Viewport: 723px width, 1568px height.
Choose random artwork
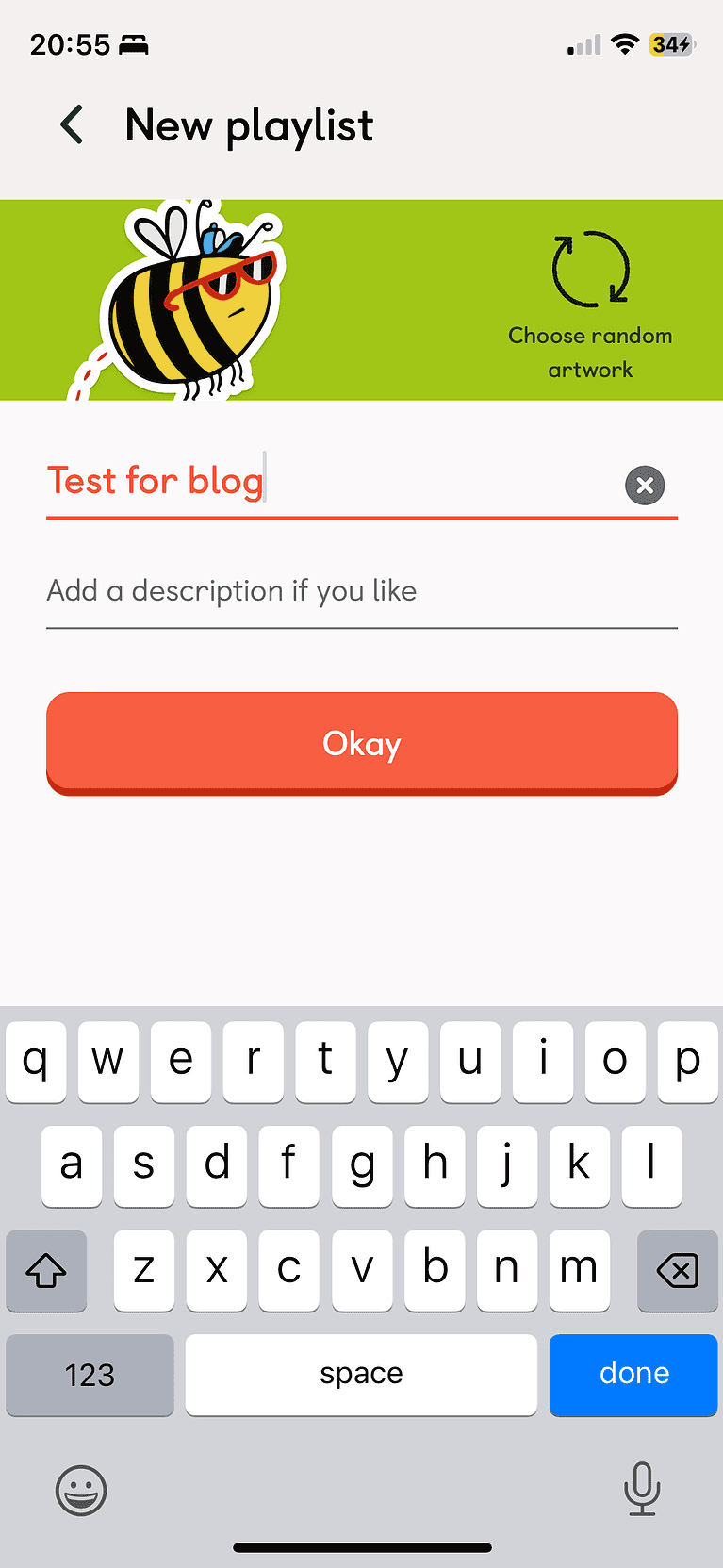(x=590, y=302)
